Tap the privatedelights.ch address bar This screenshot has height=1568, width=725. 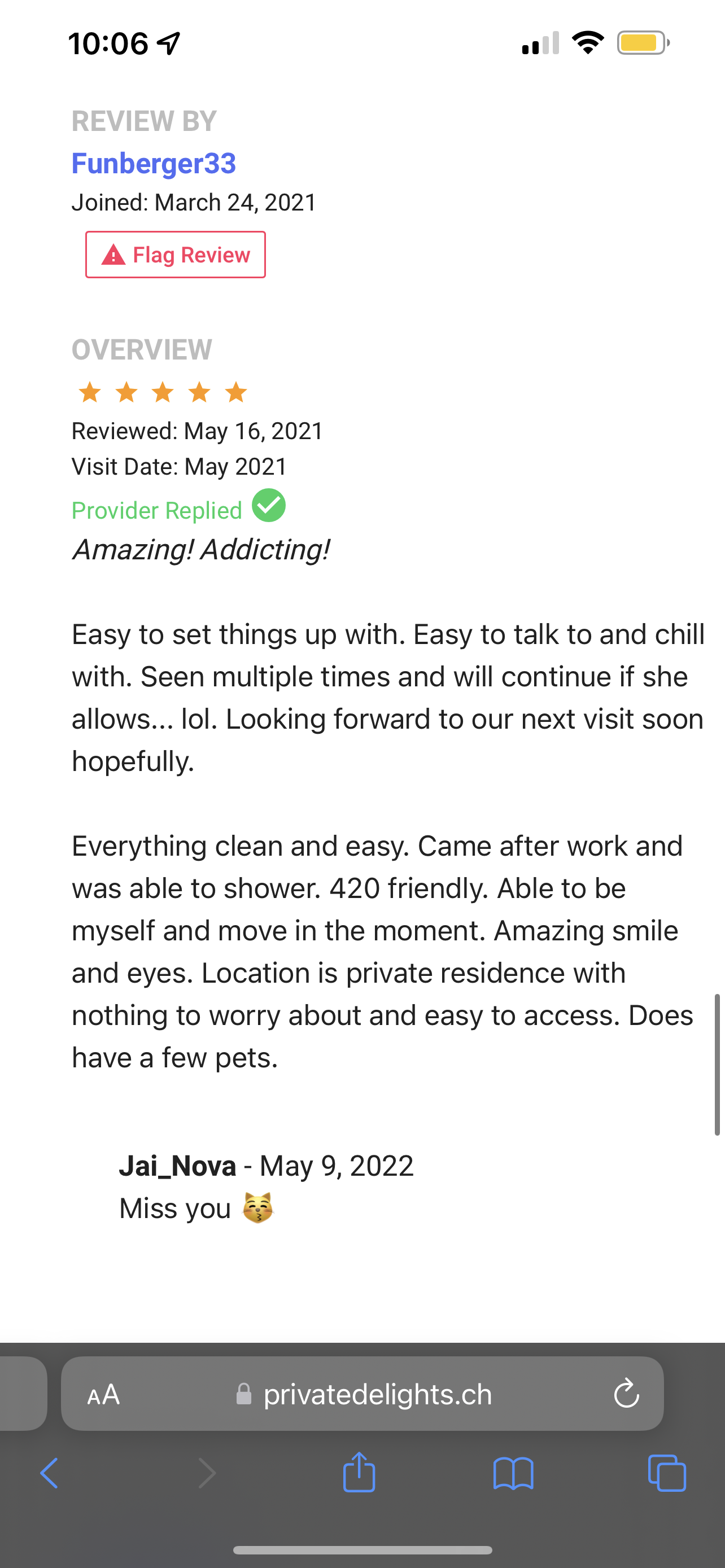coord(377,1394)
